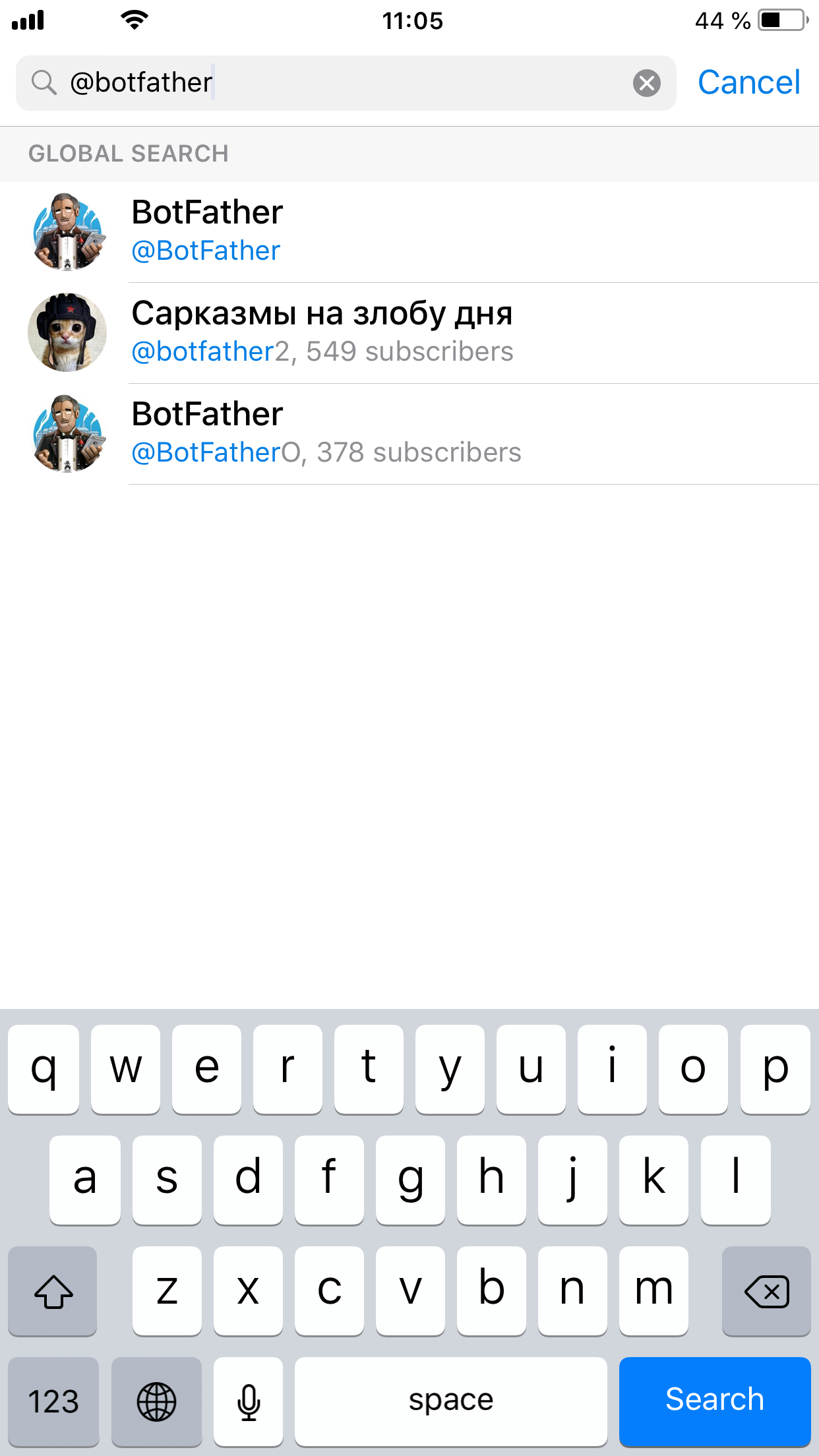This screenshot has width=819, height=1456.
Task: Open the official @BotFather result
Action: click(x=409, y=231)
